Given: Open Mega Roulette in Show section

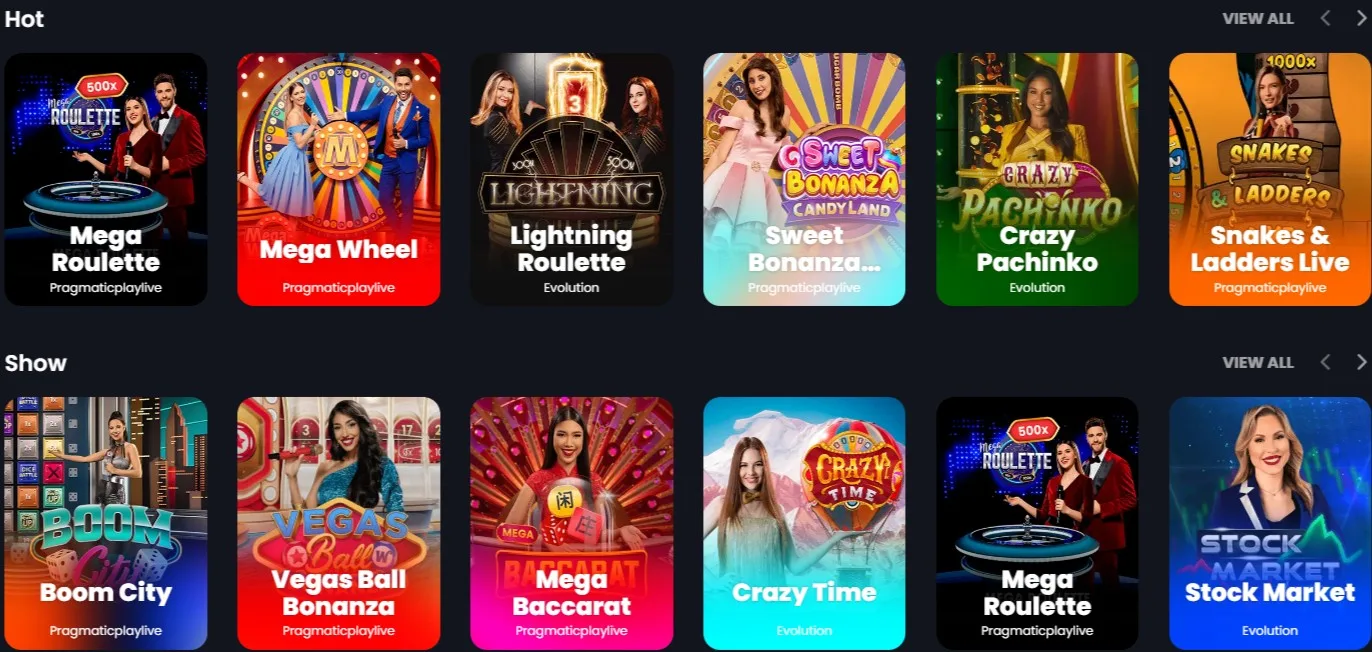Looking at the screenshot, I should coord(1037,523).
